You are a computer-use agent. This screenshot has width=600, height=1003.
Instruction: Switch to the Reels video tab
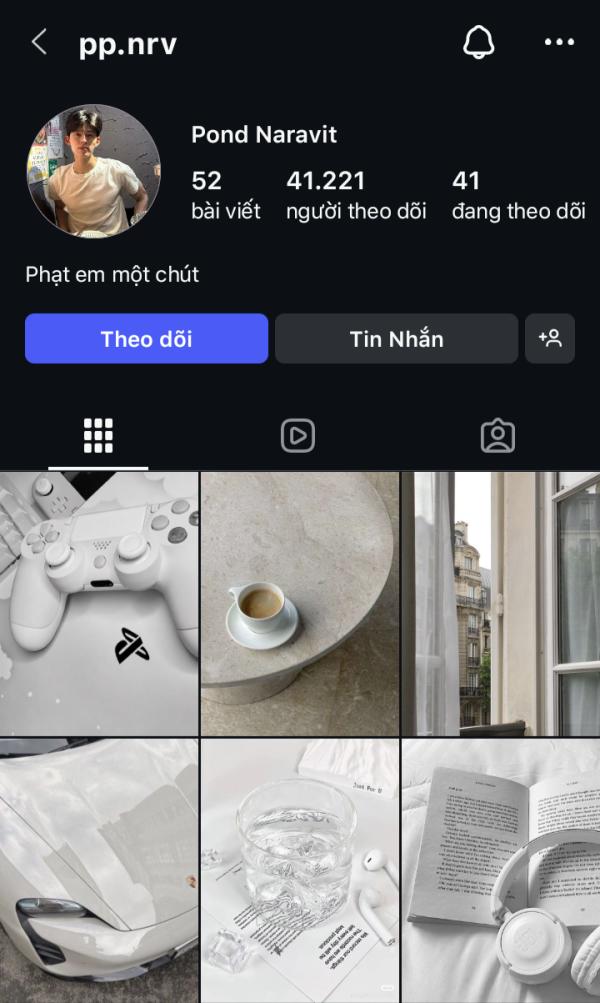[298, 436]
